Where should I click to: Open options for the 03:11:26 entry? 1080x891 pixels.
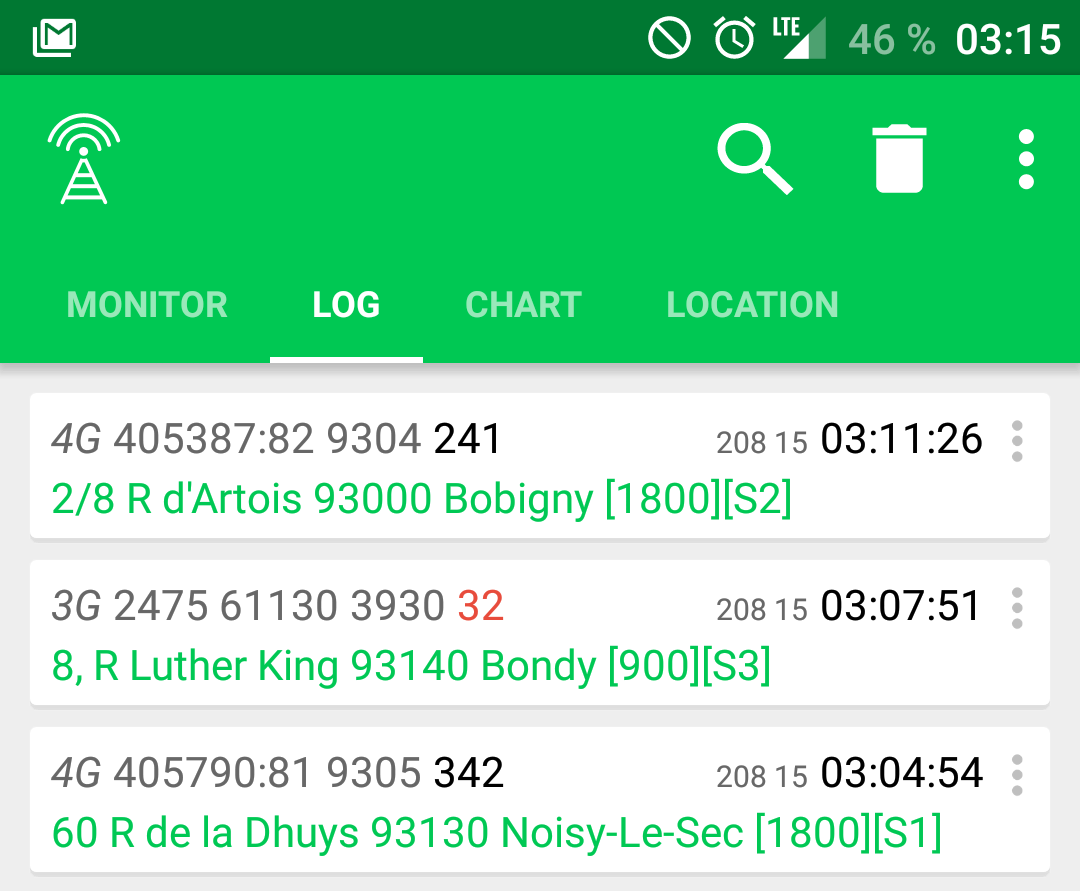[1017, 441]
